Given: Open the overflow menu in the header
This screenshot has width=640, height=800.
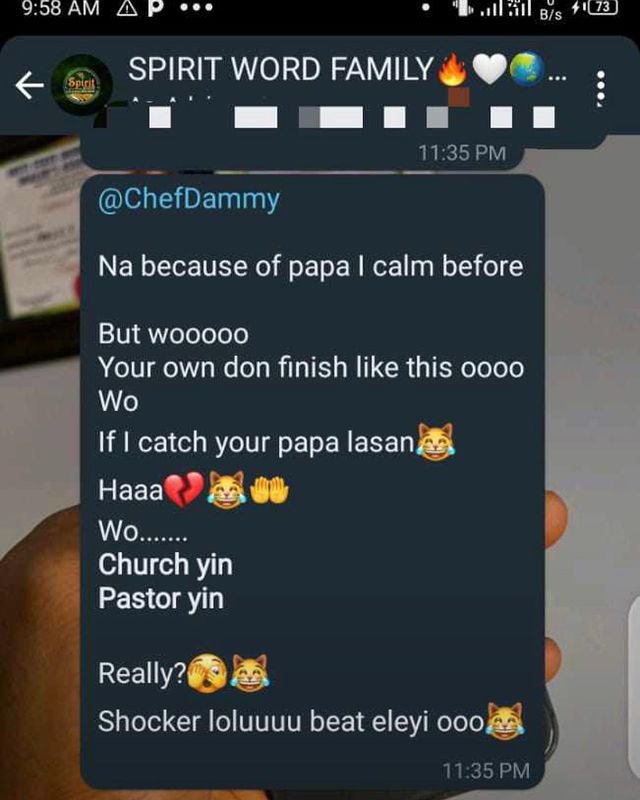Looking at the screenshot, I should tap(601, 88).
